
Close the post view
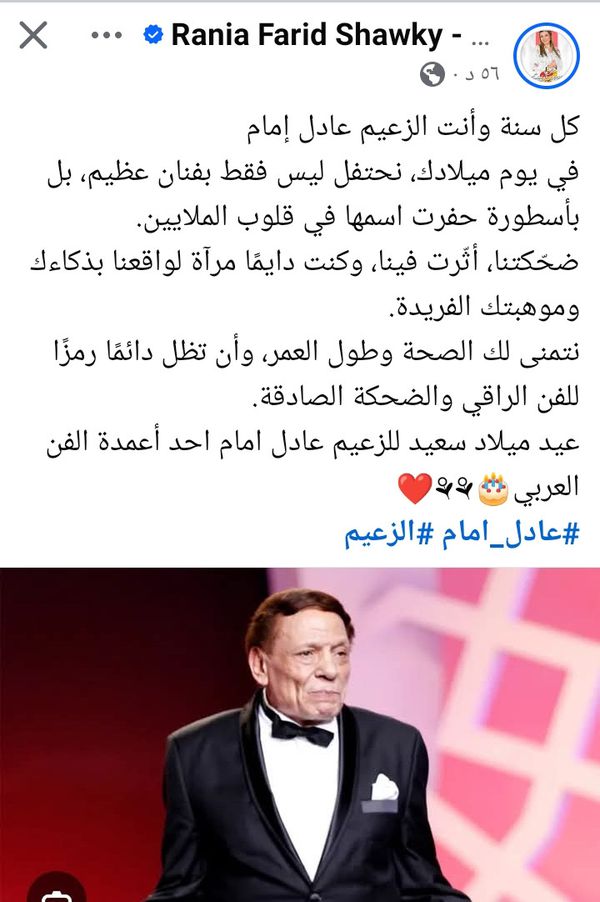[x=33, y=37]
